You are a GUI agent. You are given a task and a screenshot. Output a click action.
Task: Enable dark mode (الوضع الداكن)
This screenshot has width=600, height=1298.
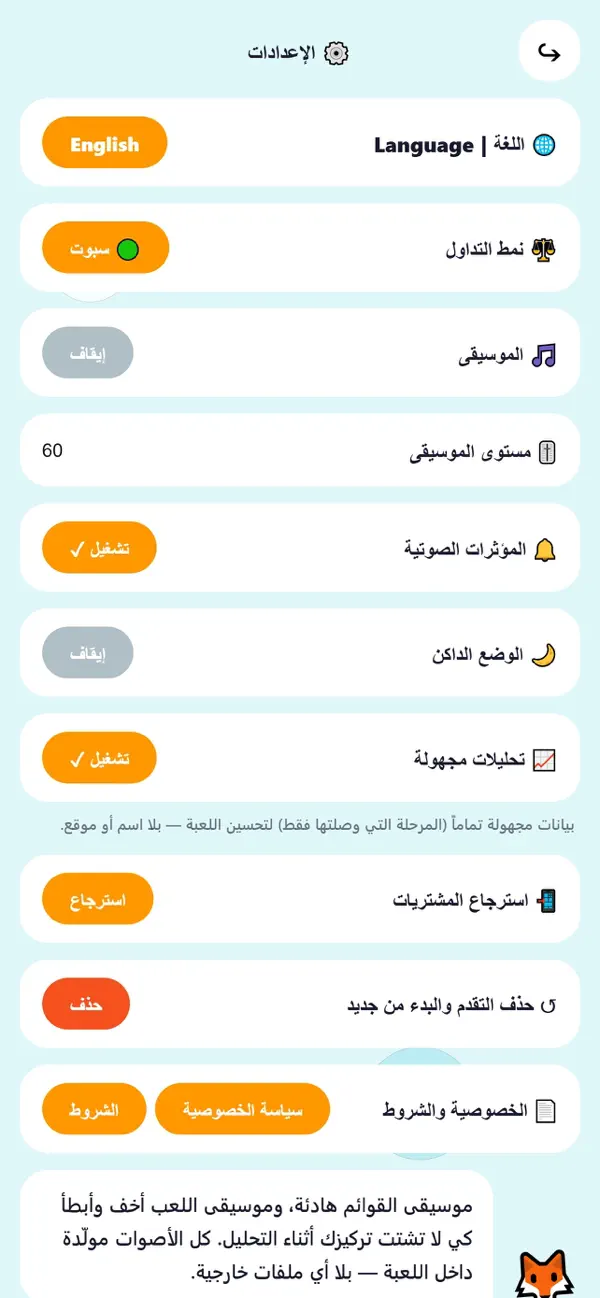(88, 653)
